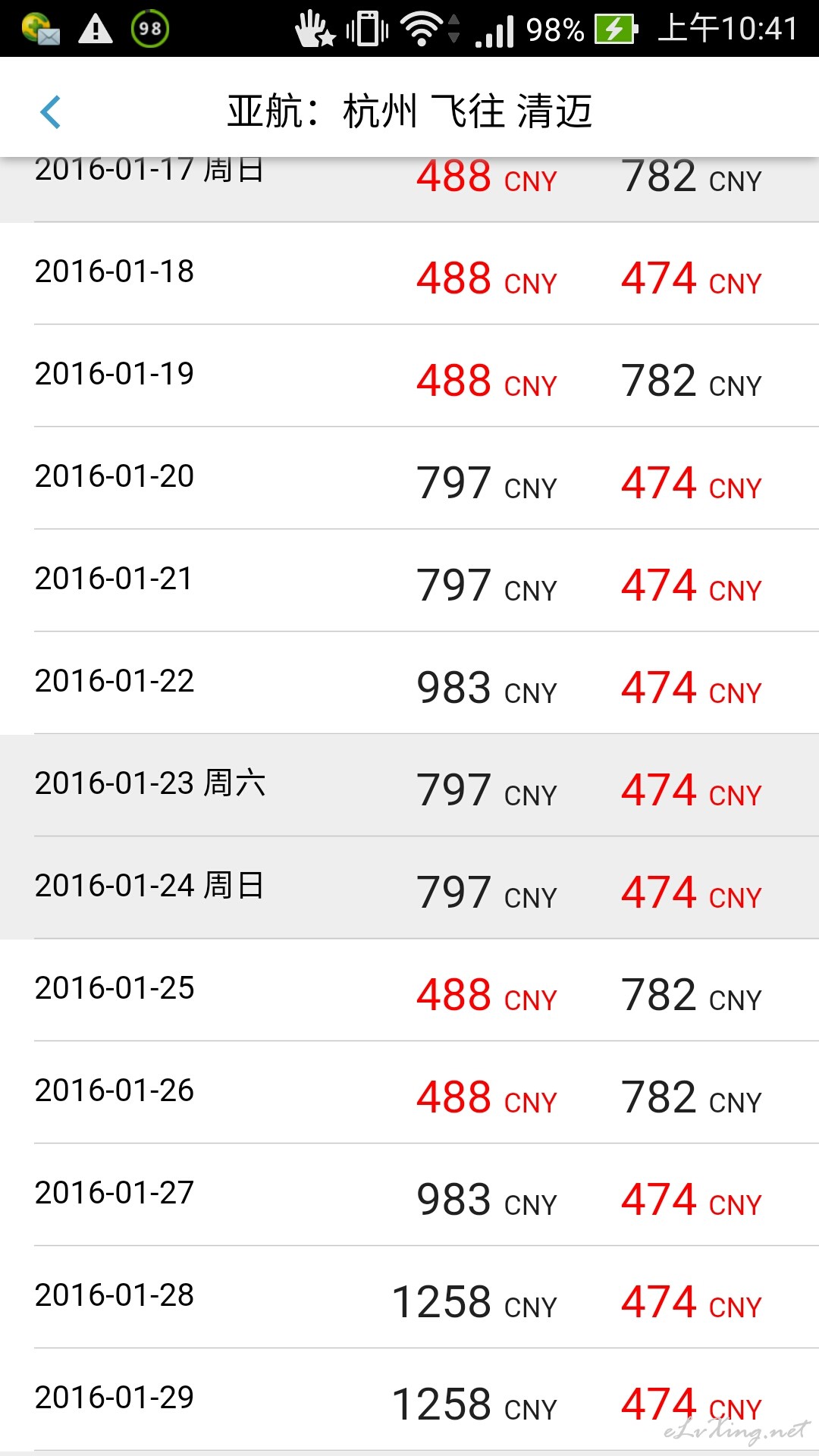This screenshot has height=1456, width=819.
Task: Select the 2016-01-19 date row
Action: [409, 376]
